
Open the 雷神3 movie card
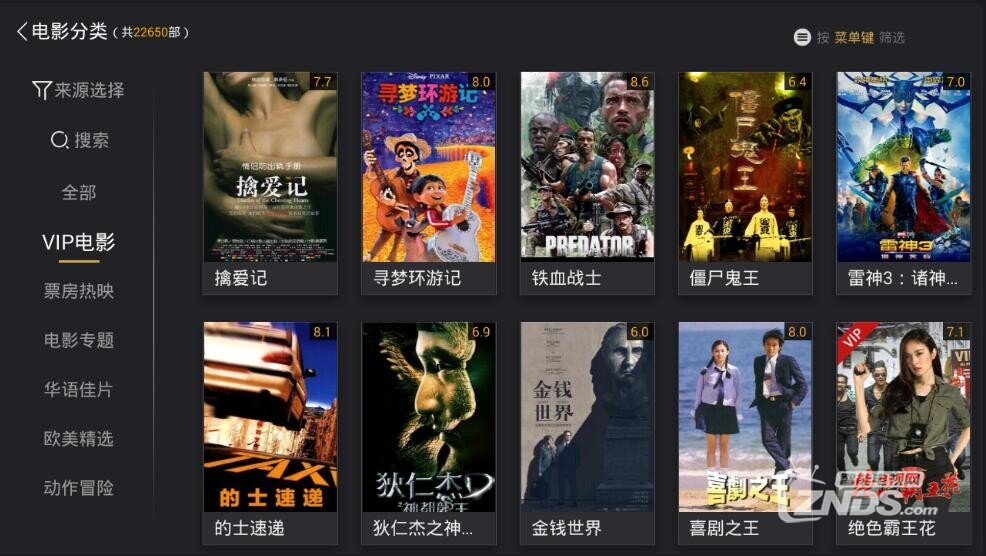[903, 182]
